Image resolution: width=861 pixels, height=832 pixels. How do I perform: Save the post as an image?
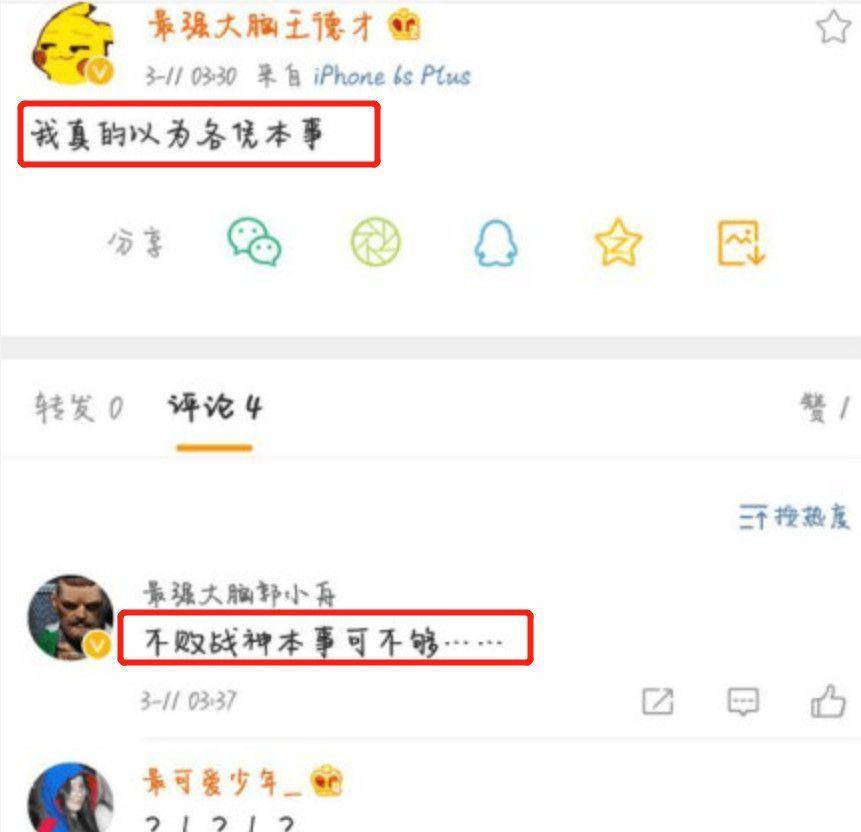741,243
